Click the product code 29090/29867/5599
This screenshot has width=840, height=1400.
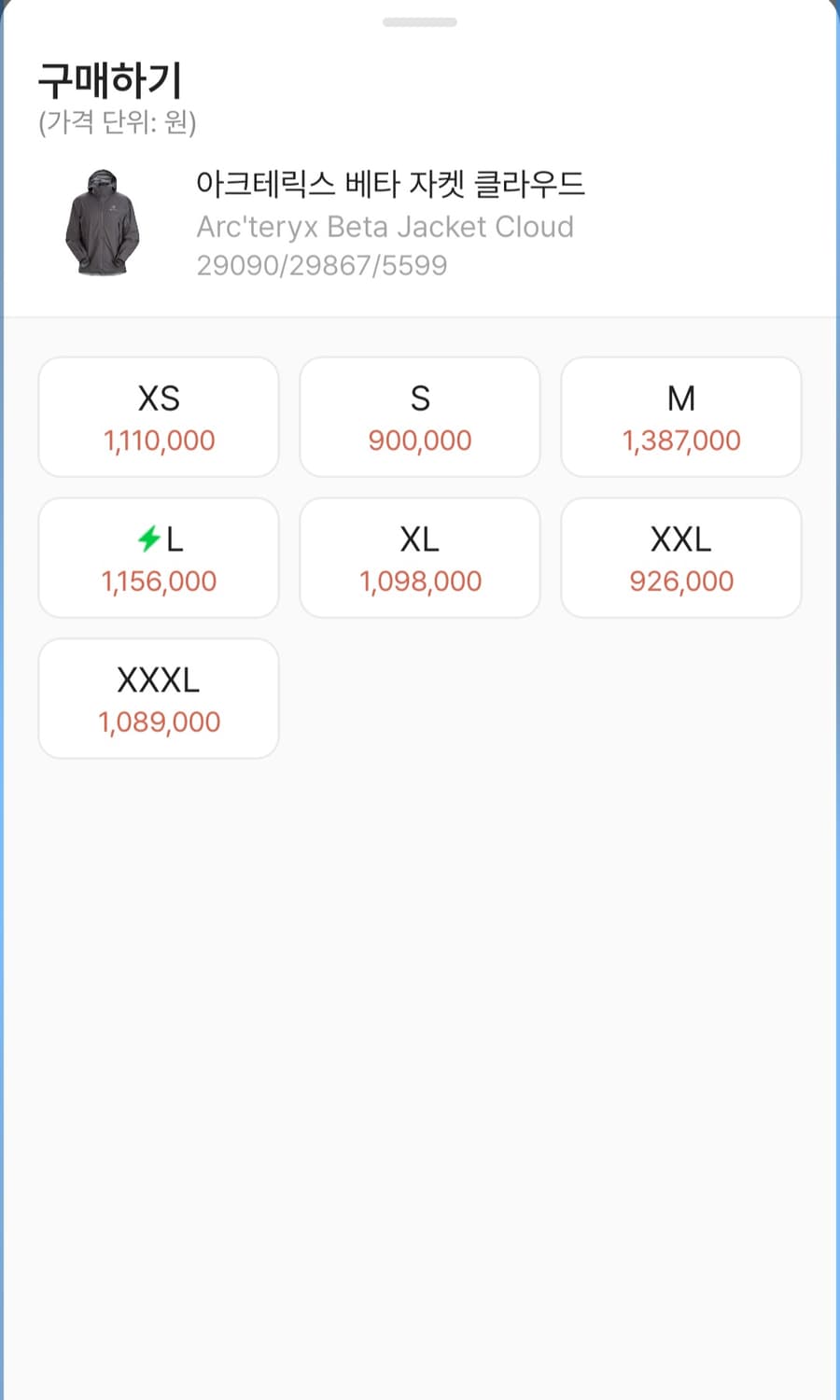click(322, 265)
